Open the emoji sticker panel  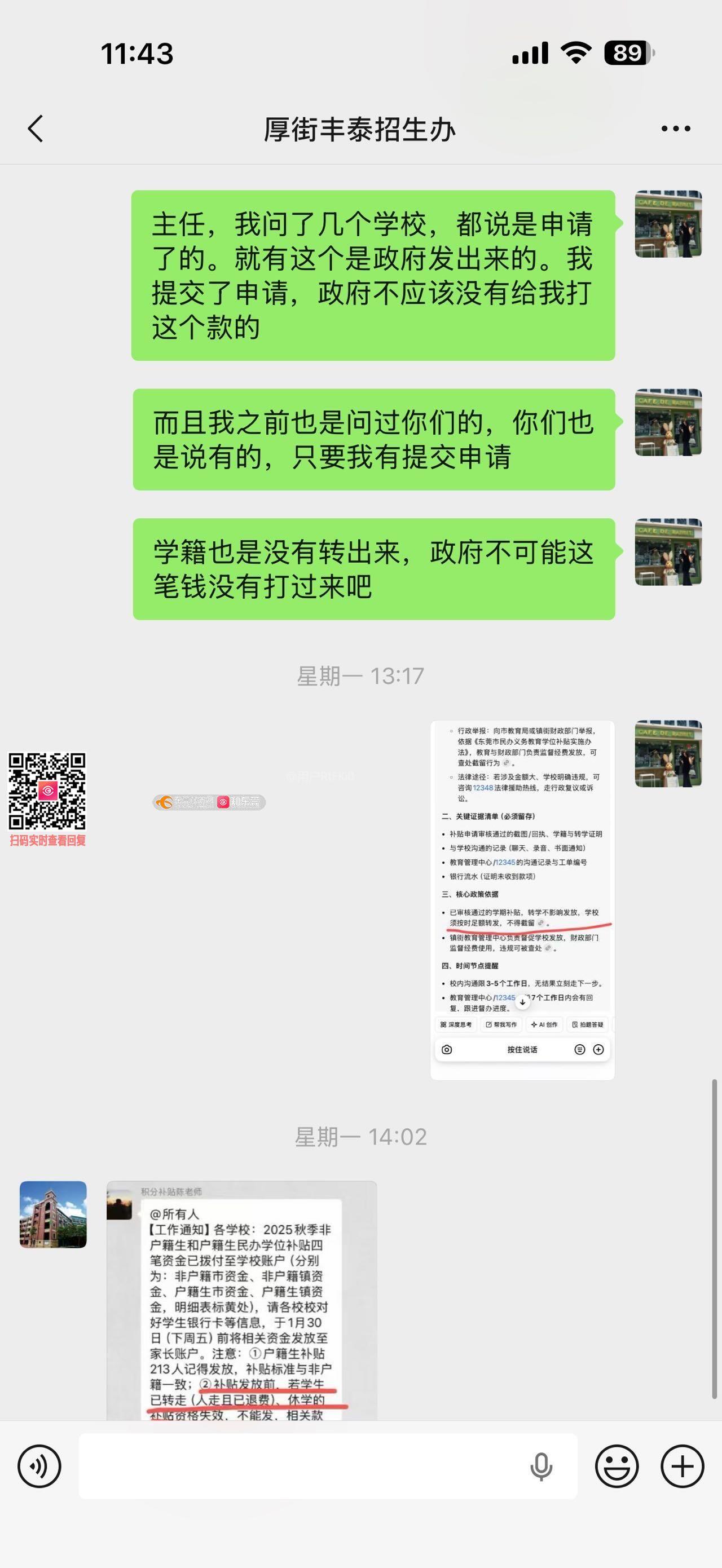617,1467
